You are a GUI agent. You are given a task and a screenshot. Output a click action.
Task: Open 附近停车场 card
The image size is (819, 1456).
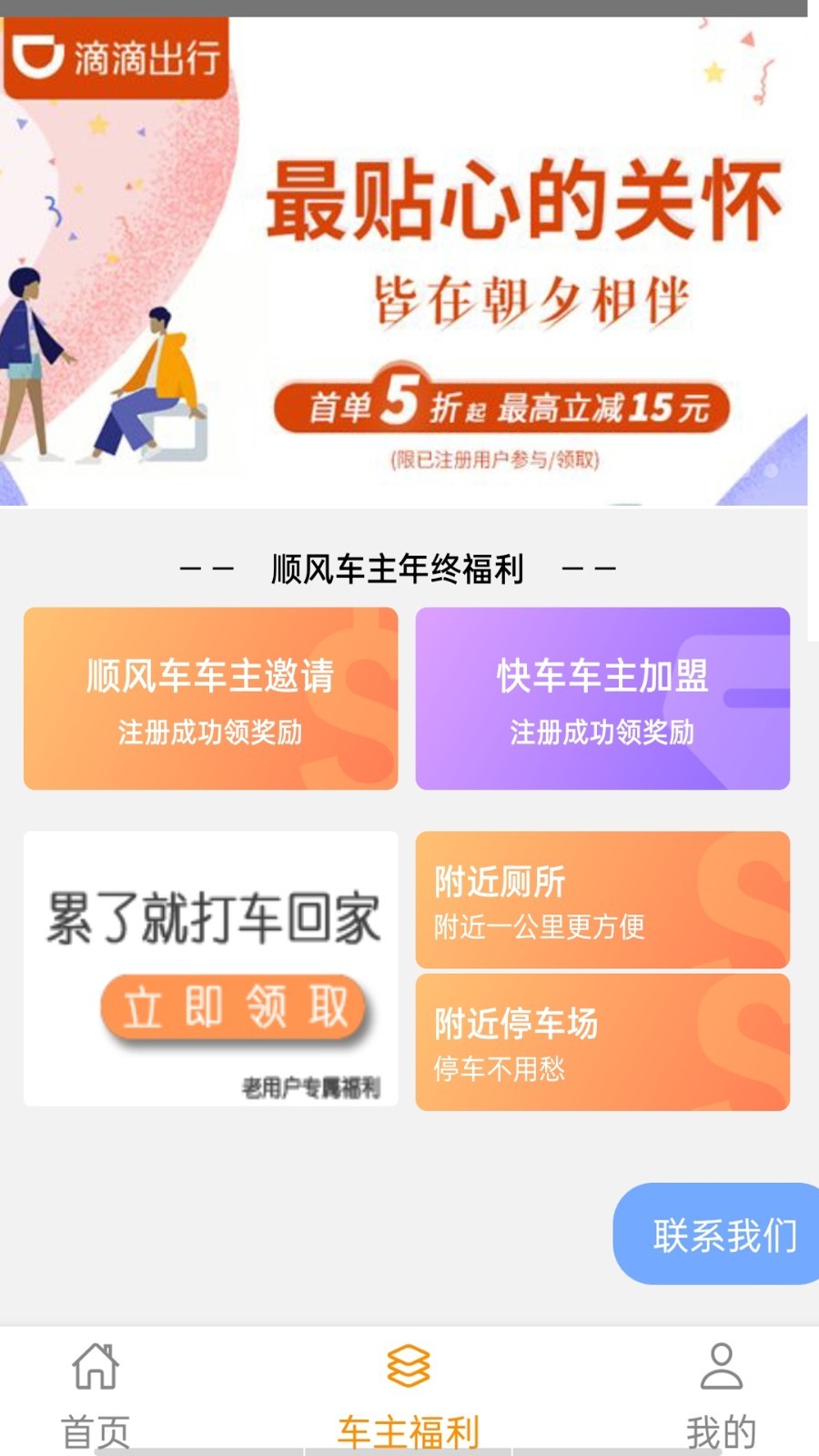[602, 1042]
